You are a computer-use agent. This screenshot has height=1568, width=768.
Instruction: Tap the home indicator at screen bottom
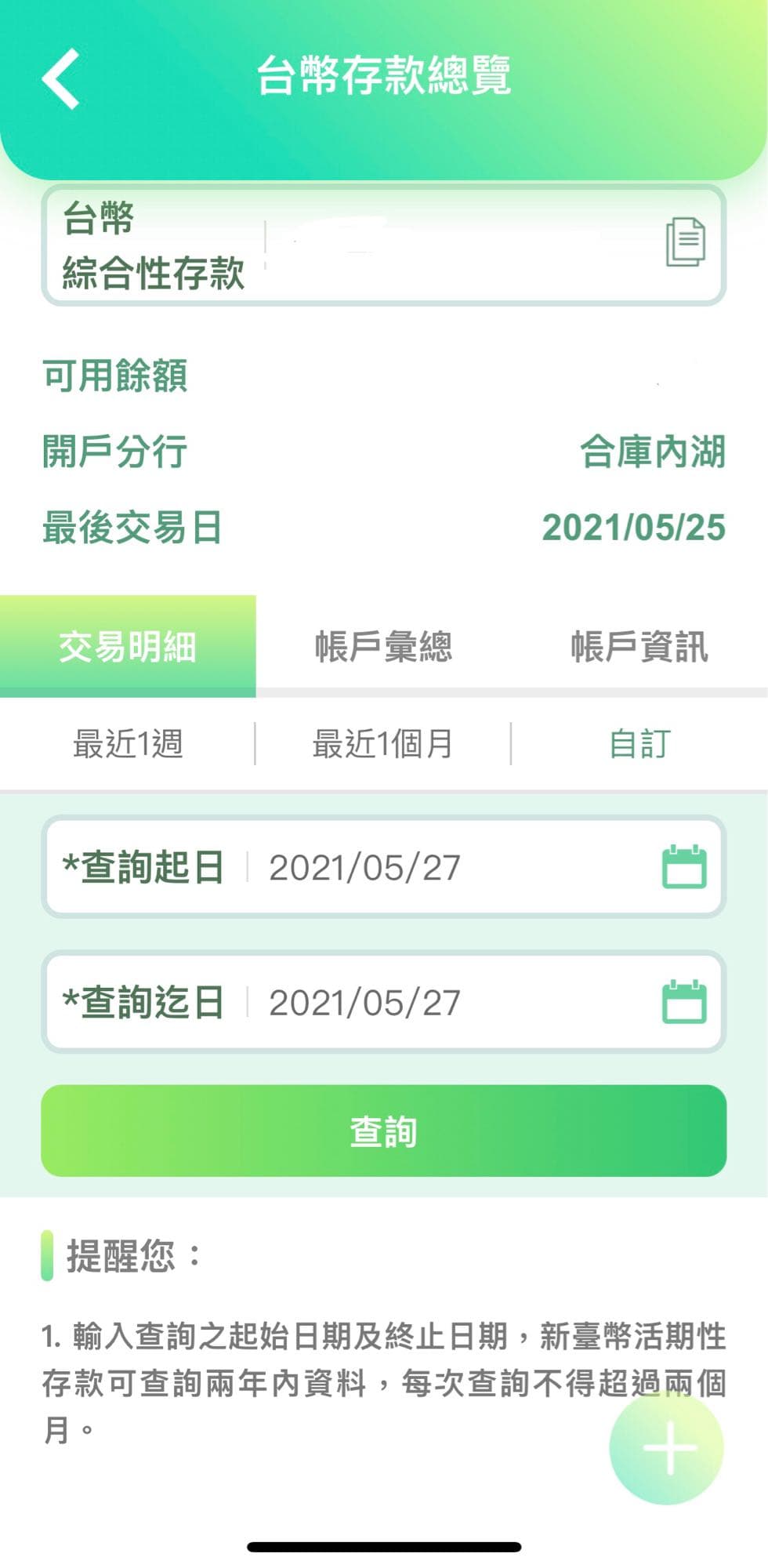(384, 1546)
